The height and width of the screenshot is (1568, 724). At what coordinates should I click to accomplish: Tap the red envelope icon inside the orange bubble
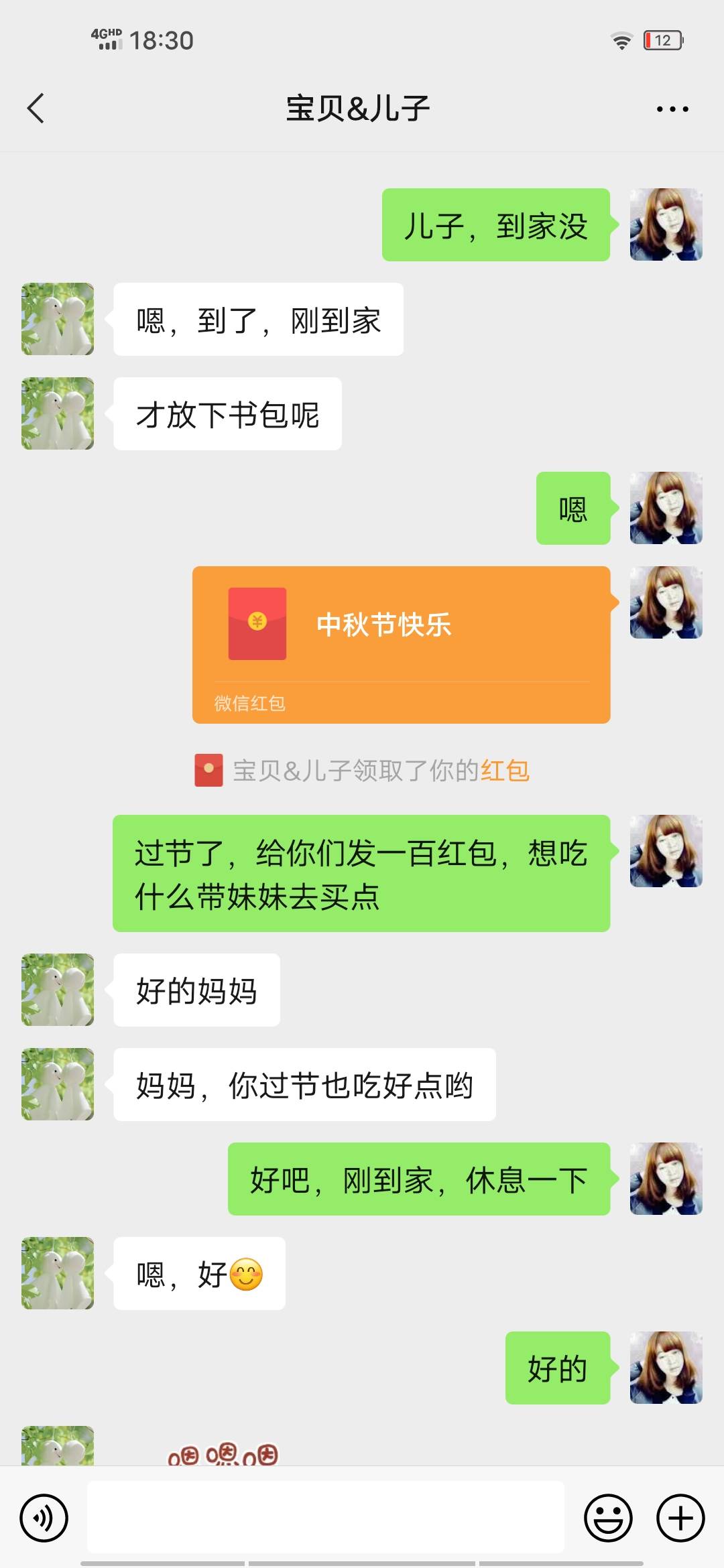click(258, 625)
